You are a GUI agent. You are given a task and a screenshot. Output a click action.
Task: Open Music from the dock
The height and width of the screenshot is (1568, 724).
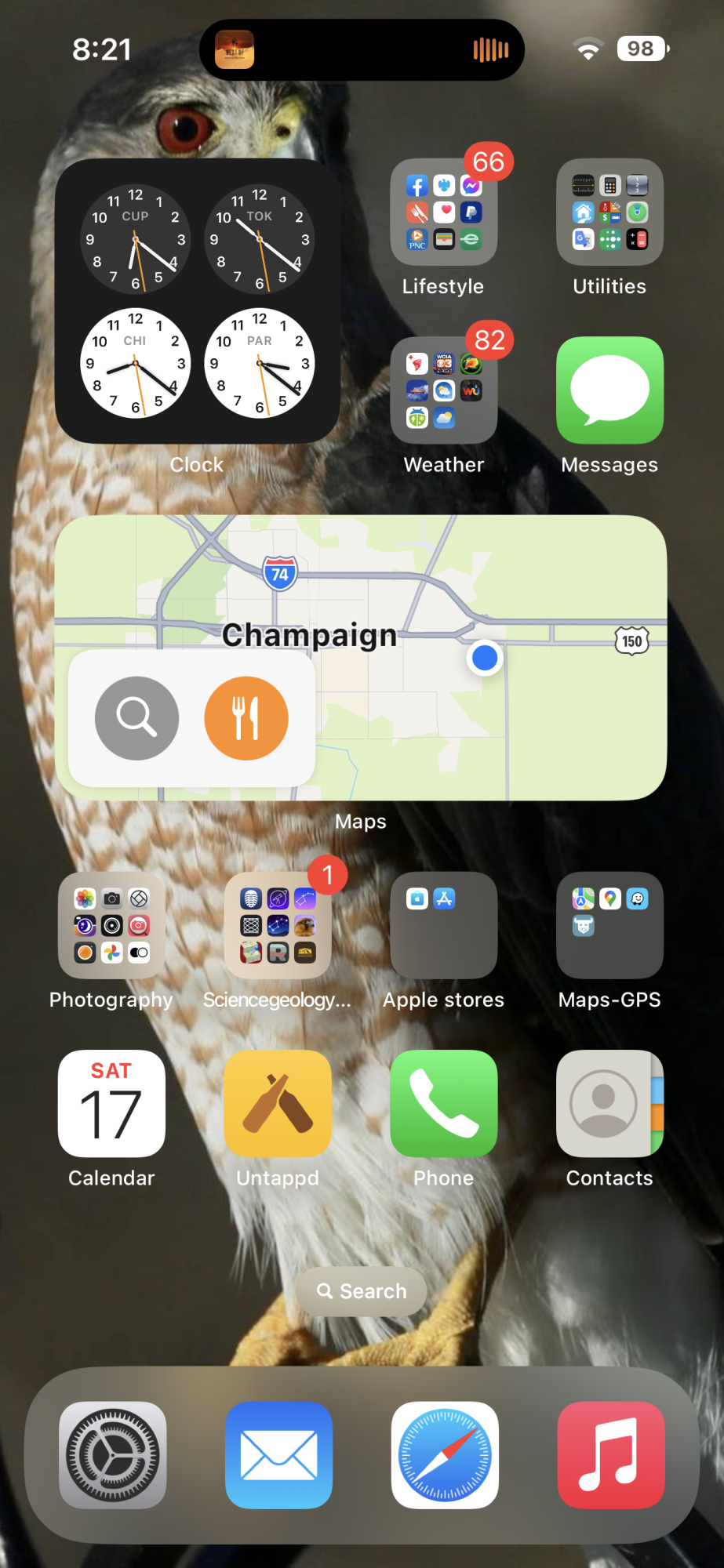click(x=611, y=1455)
